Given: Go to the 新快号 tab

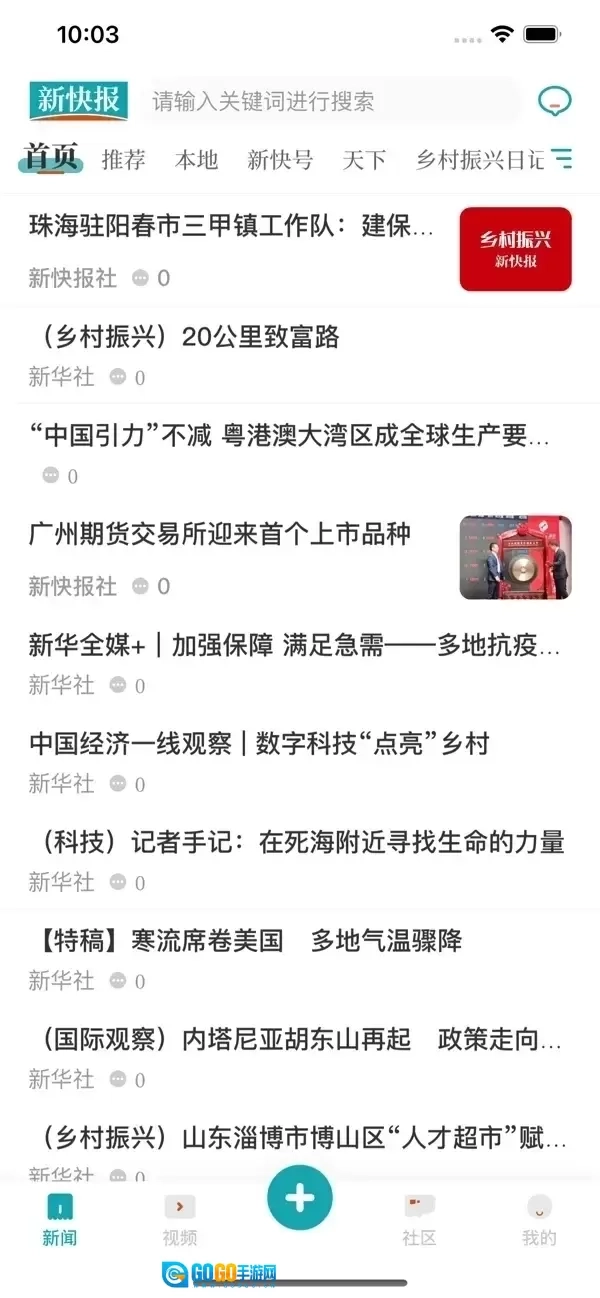Looking at the screenshot, I should [280, 160].
